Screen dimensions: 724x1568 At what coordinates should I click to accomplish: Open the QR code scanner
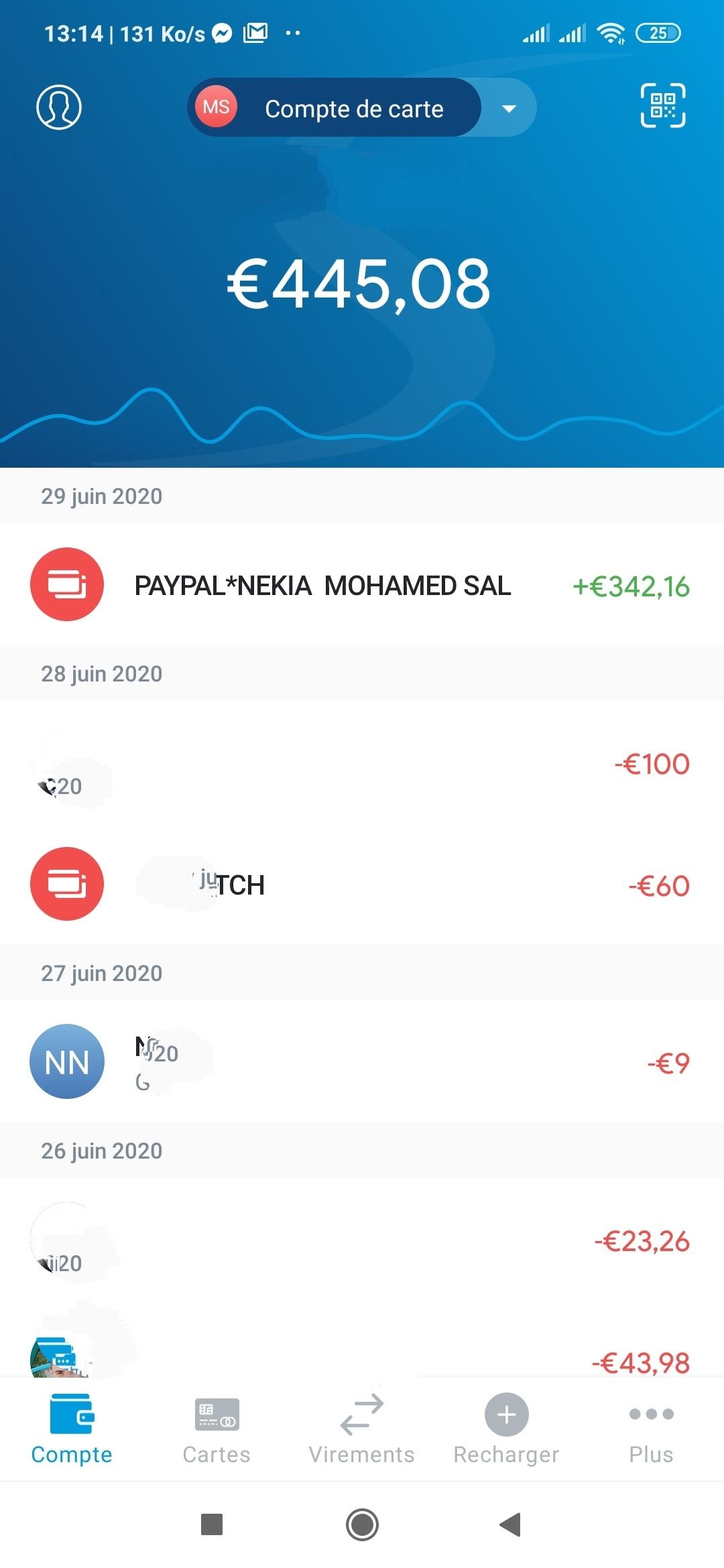pos(663,105)
